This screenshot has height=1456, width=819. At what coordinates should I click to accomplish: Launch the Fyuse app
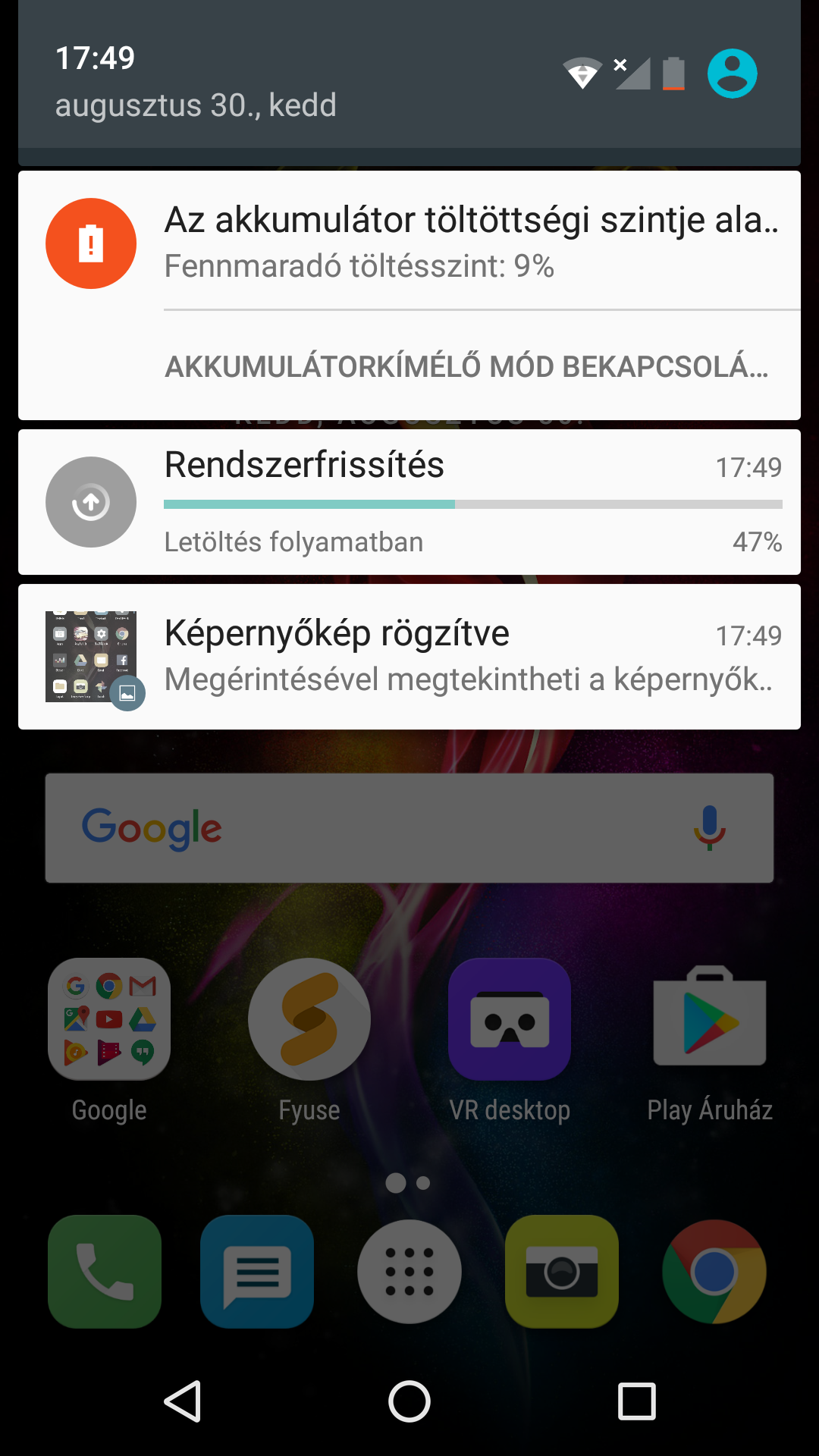pos(309,1020)
